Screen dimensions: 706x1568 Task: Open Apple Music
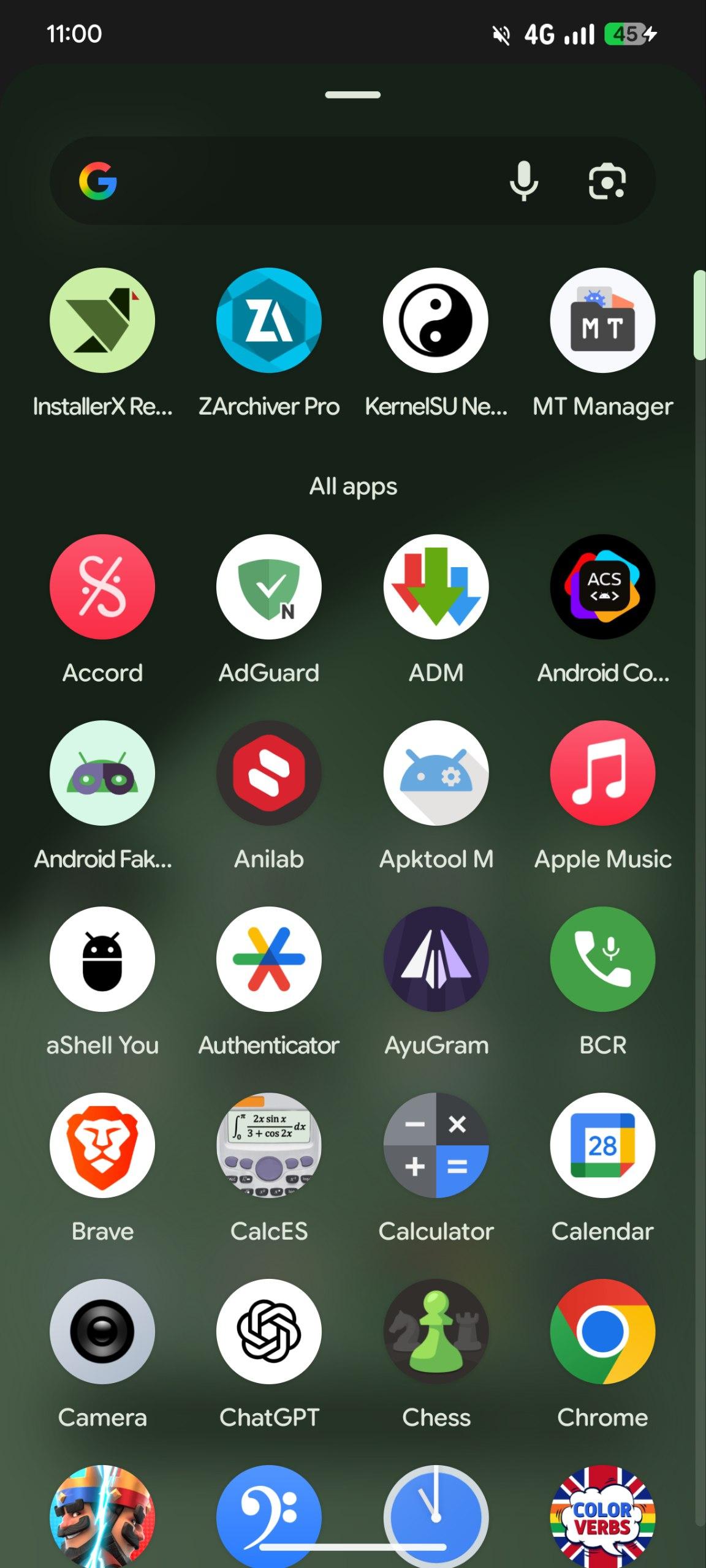point(602,773)
